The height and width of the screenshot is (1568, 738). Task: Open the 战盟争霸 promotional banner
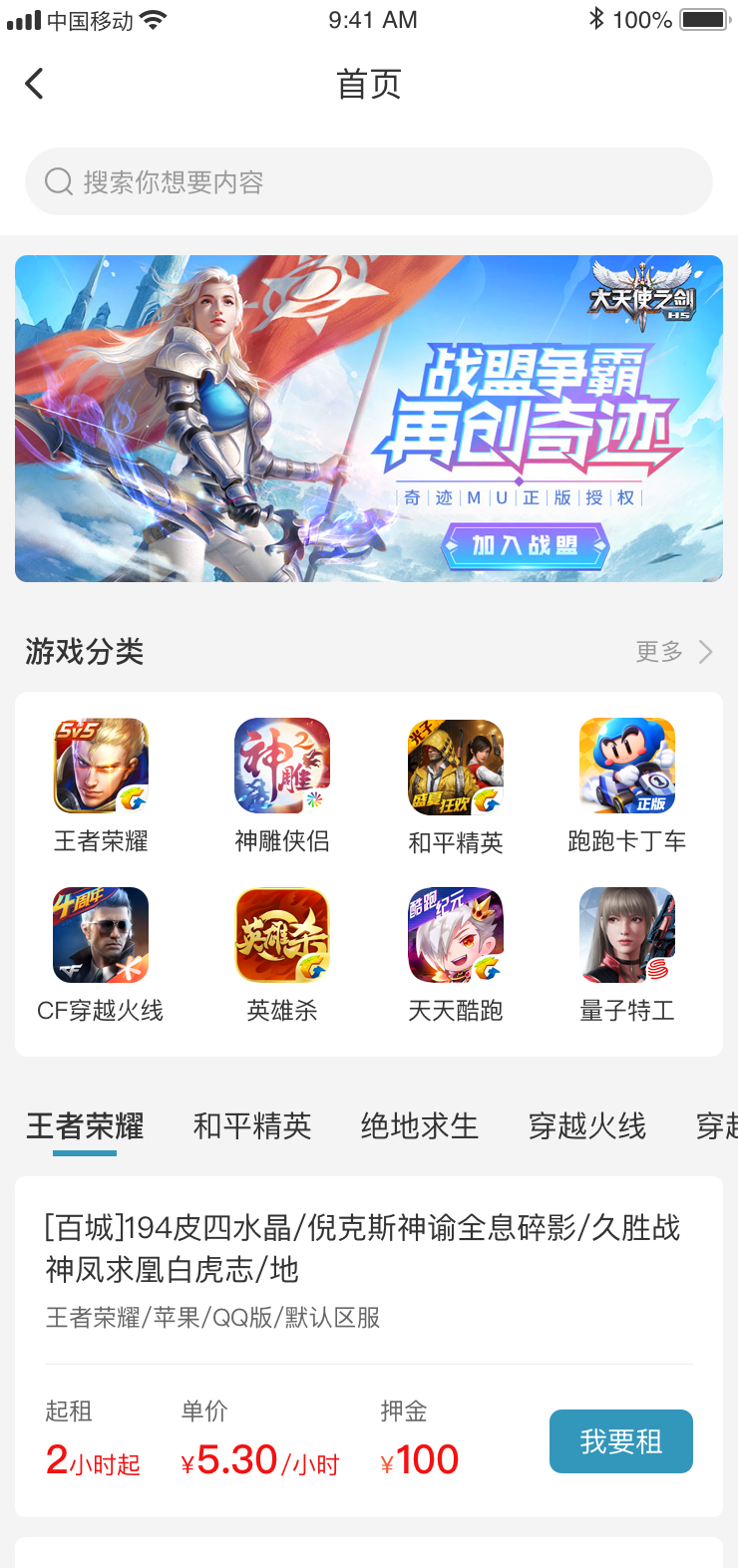pos(369,419)
